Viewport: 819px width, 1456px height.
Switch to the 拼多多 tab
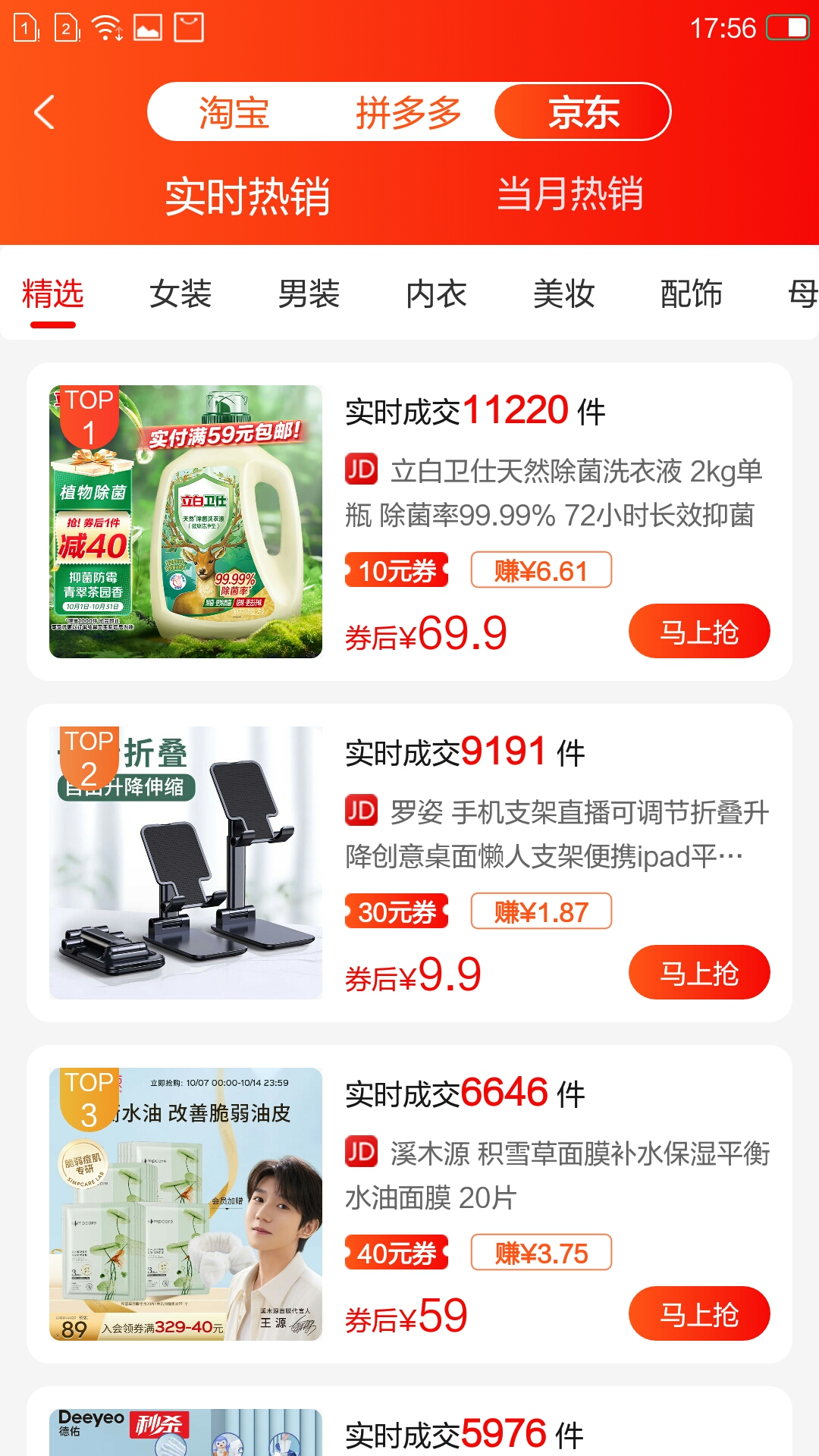pos(410,111)
